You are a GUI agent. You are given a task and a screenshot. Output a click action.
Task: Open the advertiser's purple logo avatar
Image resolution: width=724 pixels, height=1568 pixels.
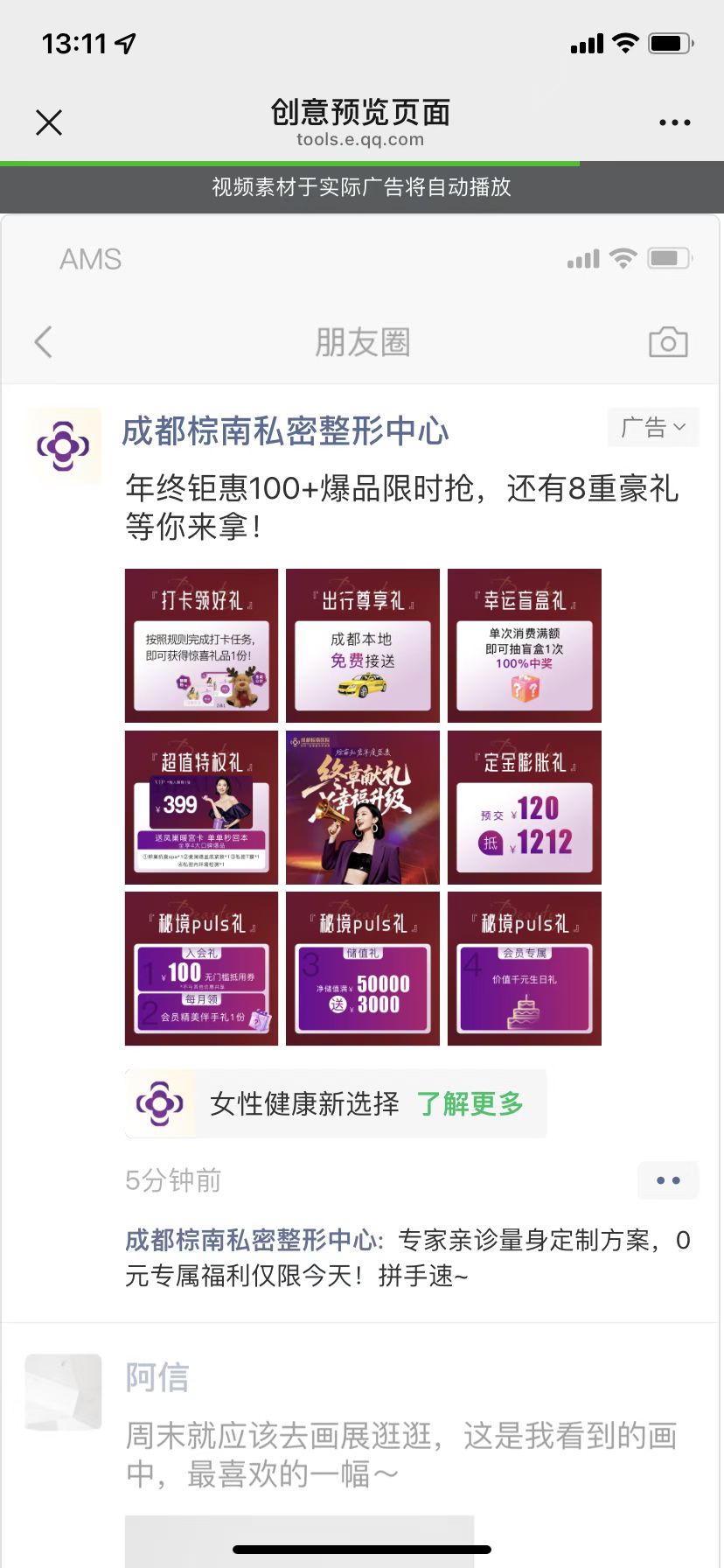63,444
